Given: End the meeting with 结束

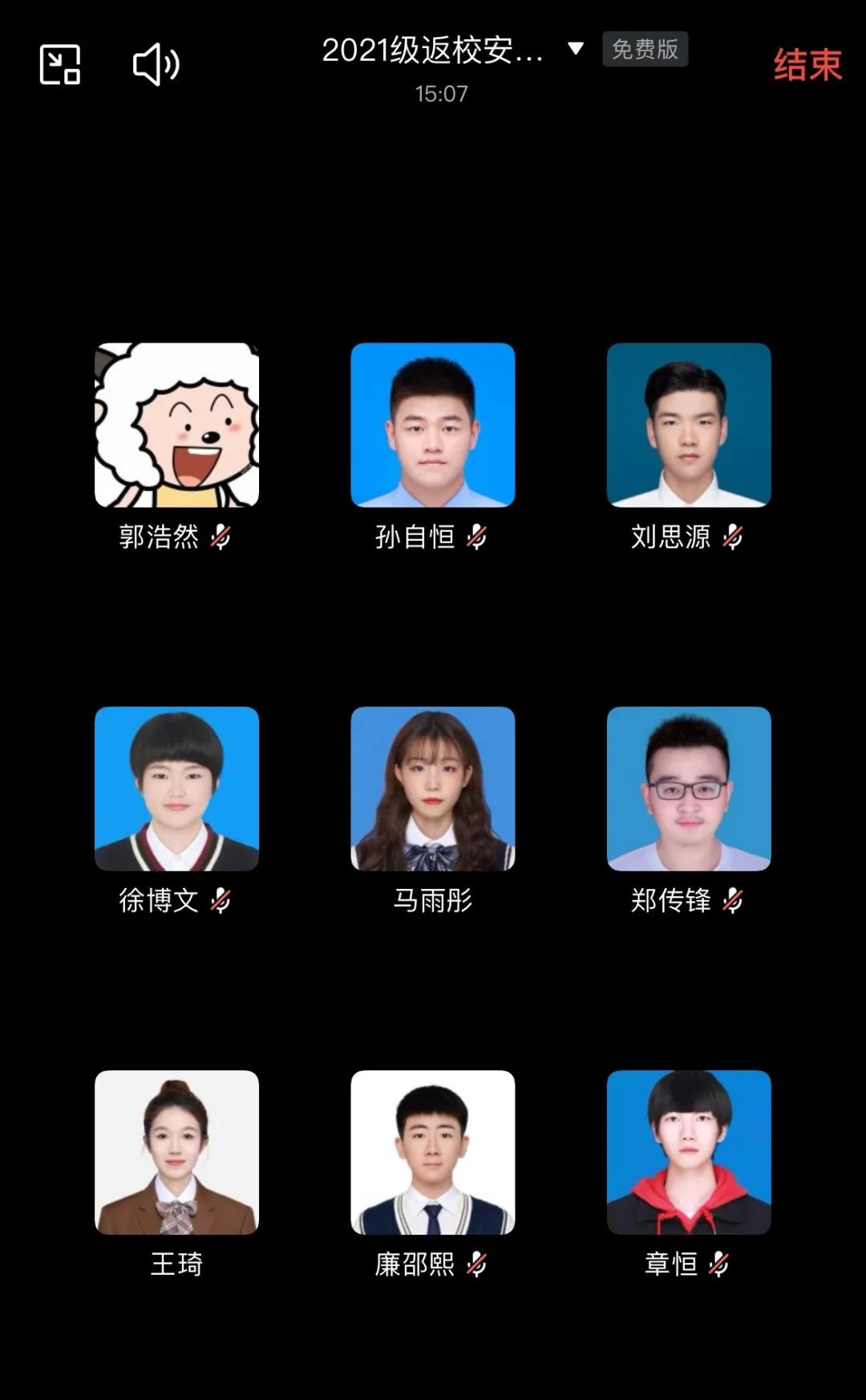Looking at the screenshot, I should 807,65.
